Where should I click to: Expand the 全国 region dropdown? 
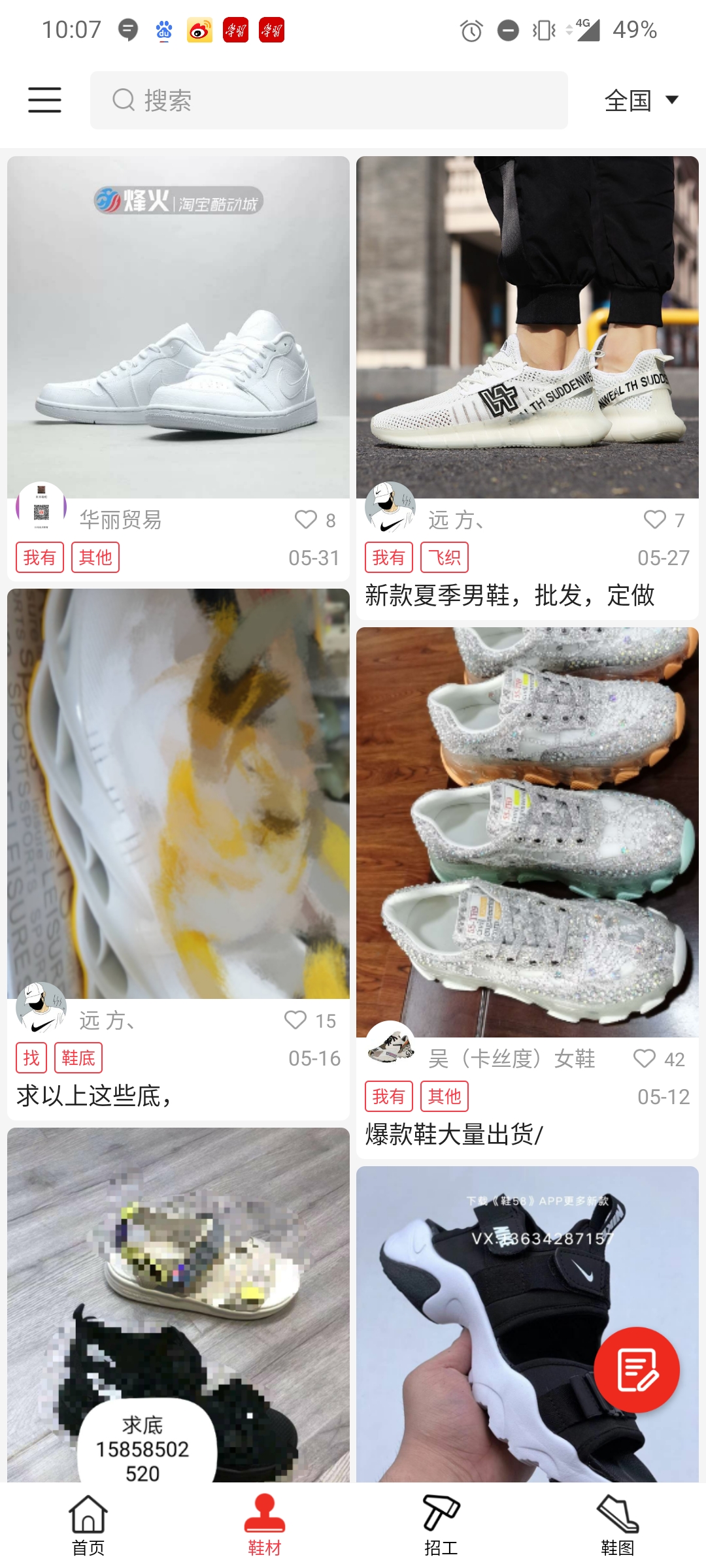point(641,100)
